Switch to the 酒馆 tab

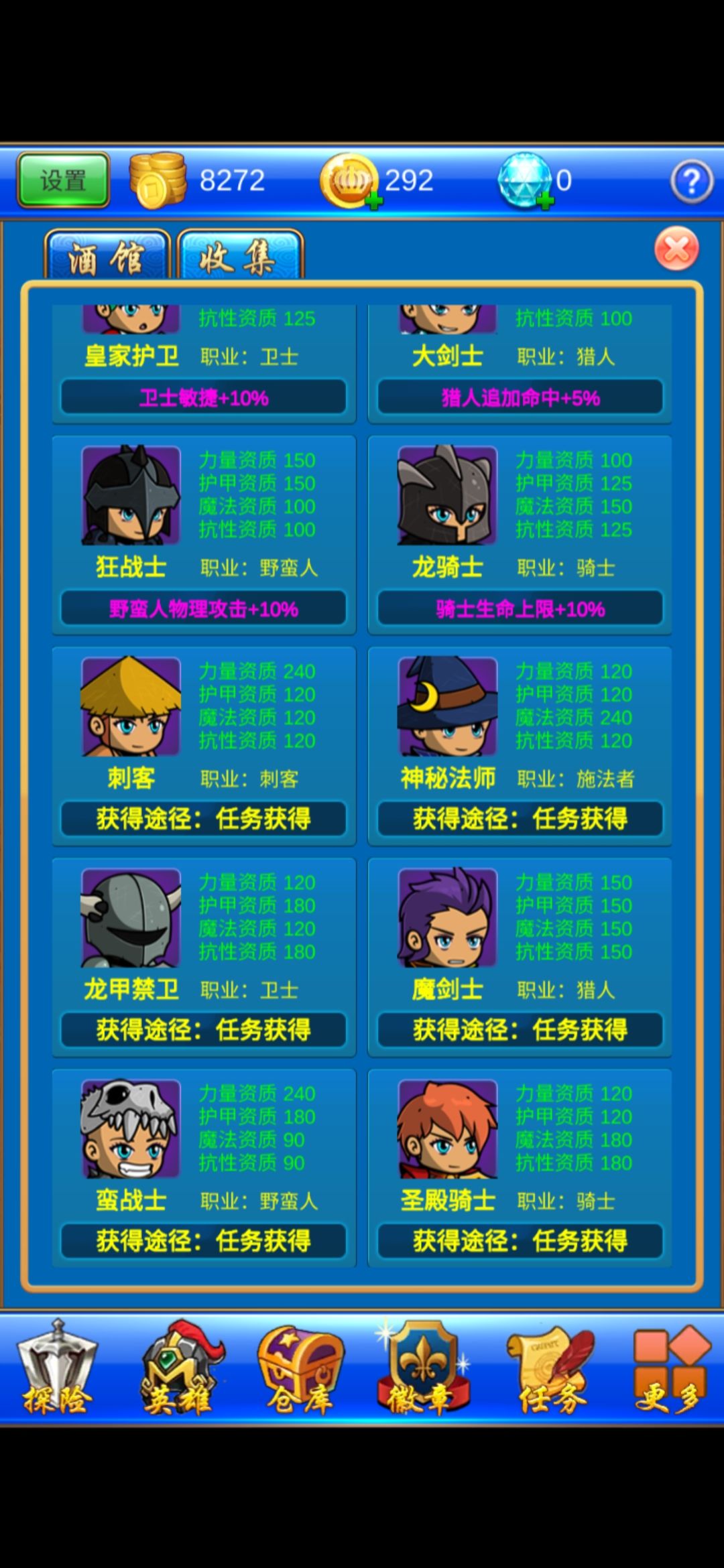pos(107,255)
